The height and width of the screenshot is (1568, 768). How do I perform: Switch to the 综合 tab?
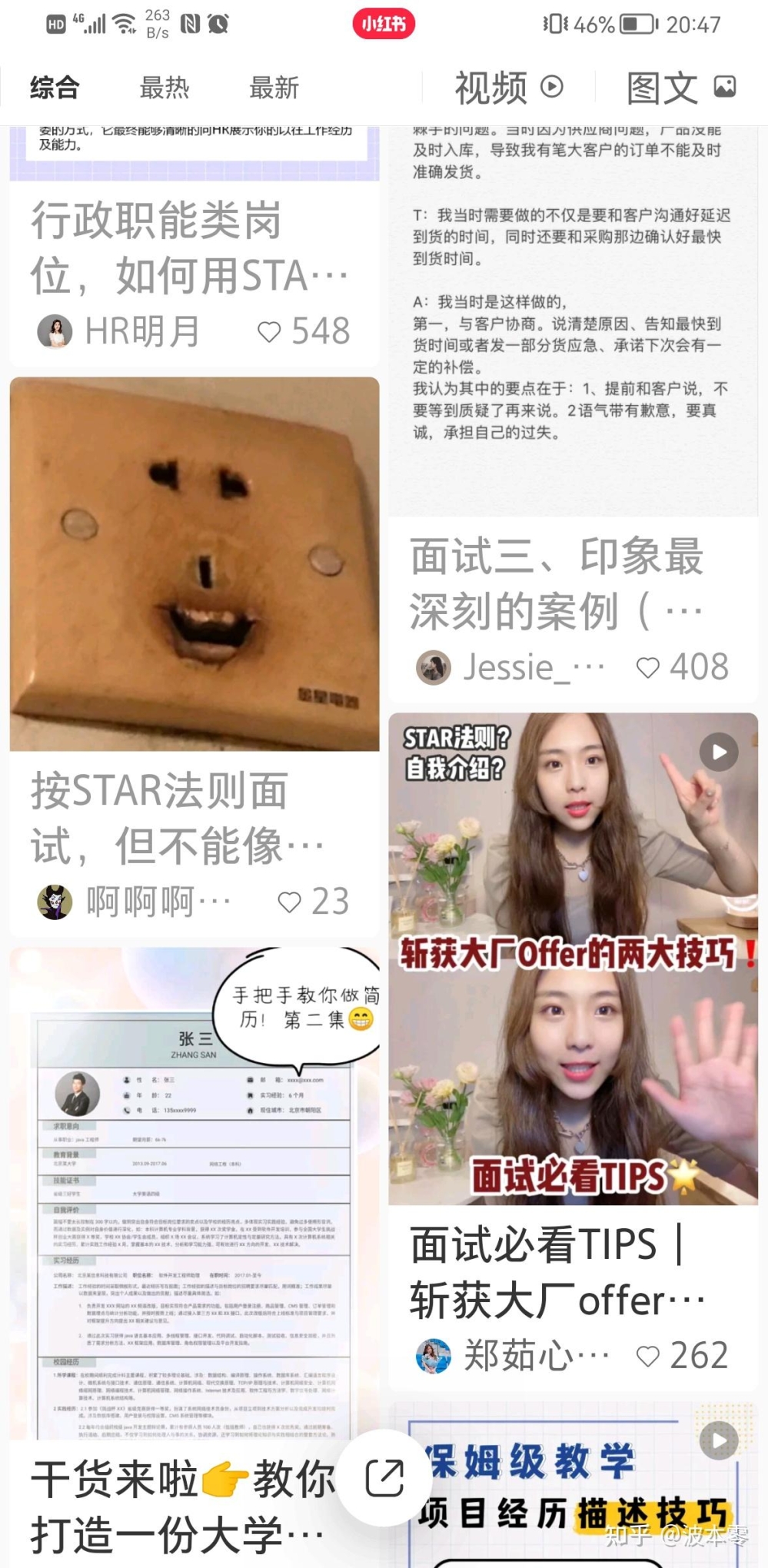(55, 88)
